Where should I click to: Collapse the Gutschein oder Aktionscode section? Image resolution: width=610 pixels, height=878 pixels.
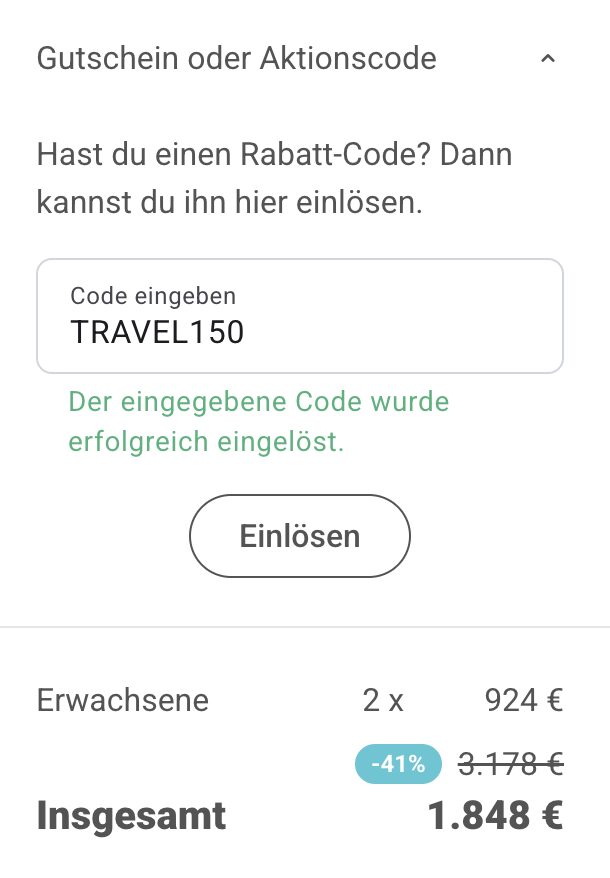547,59
